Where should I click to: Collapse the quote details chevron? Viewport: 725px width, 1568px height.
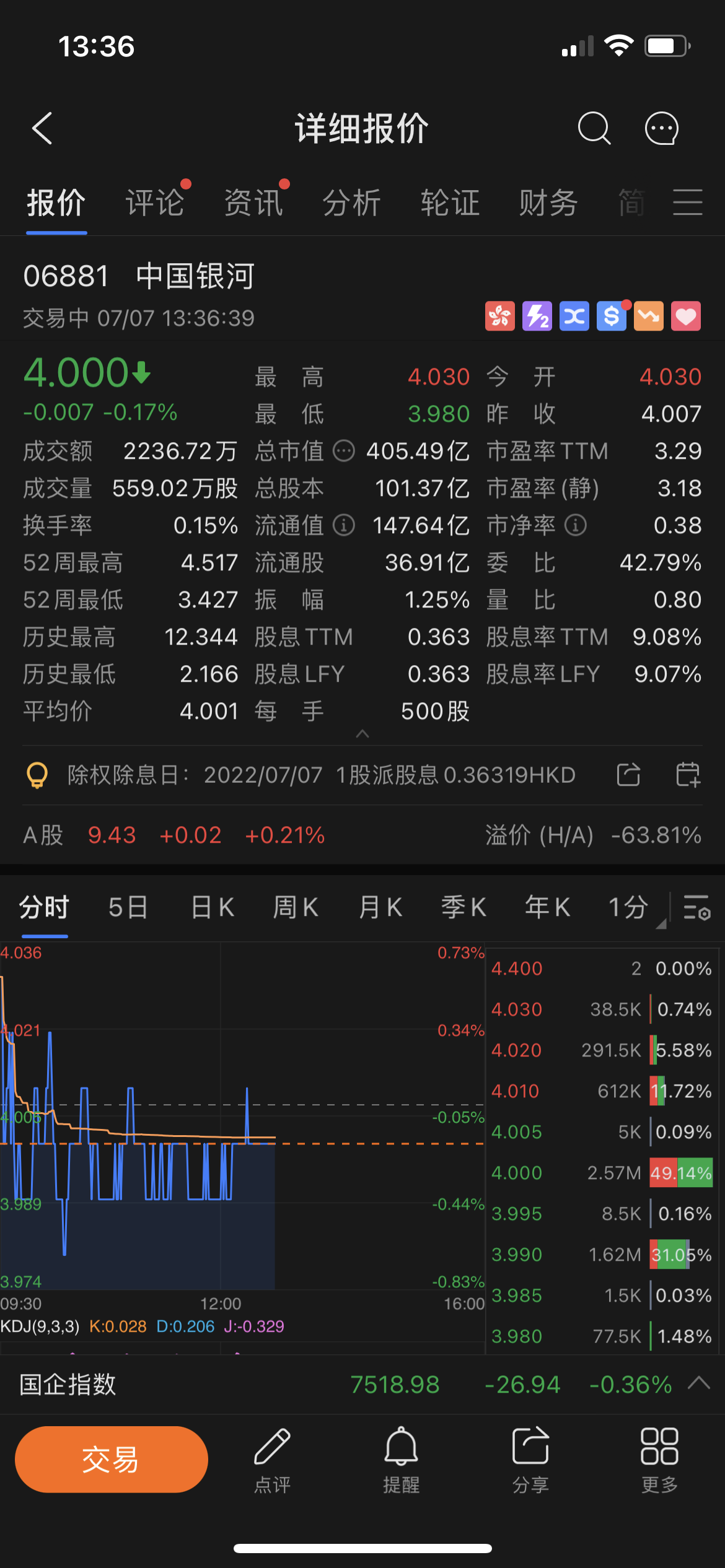362,734
